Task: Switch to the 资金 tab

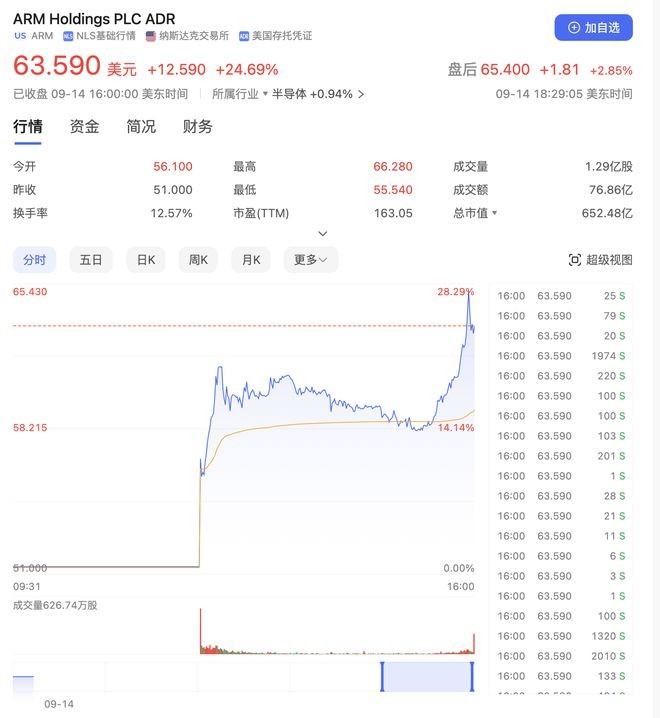Action: point(84,127)
